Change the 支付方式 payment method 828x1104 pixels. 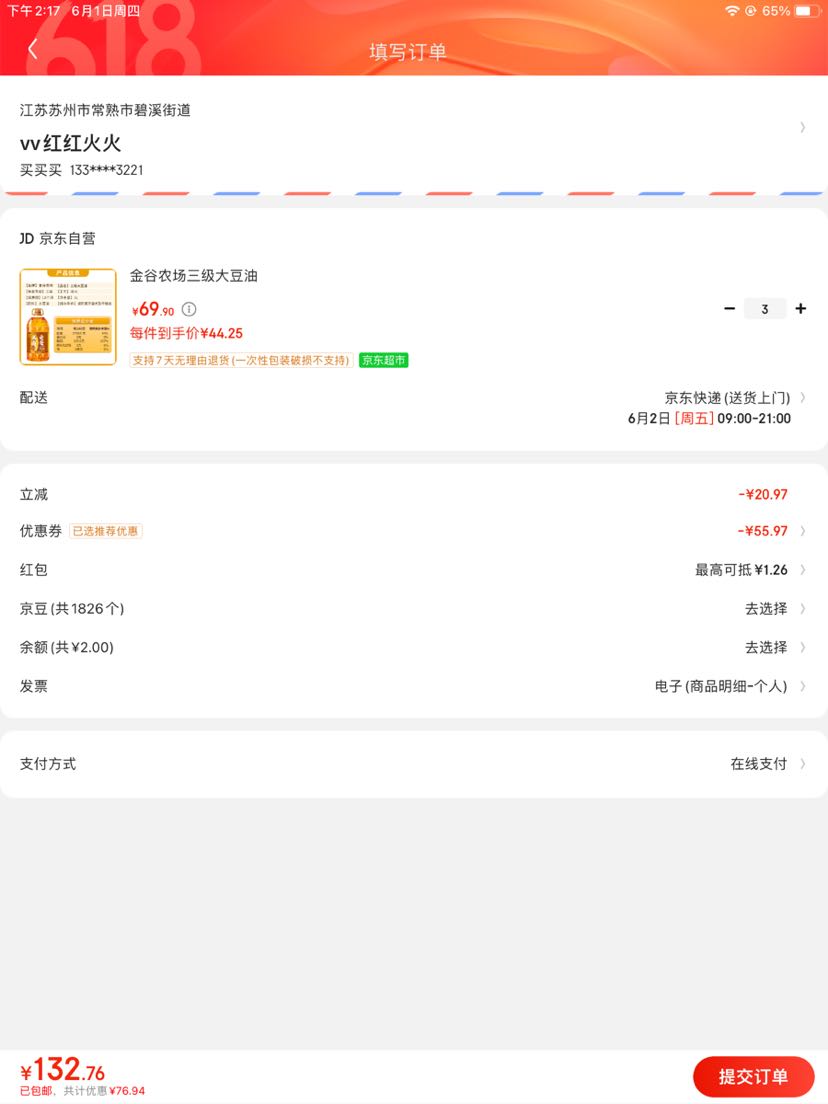414,764
